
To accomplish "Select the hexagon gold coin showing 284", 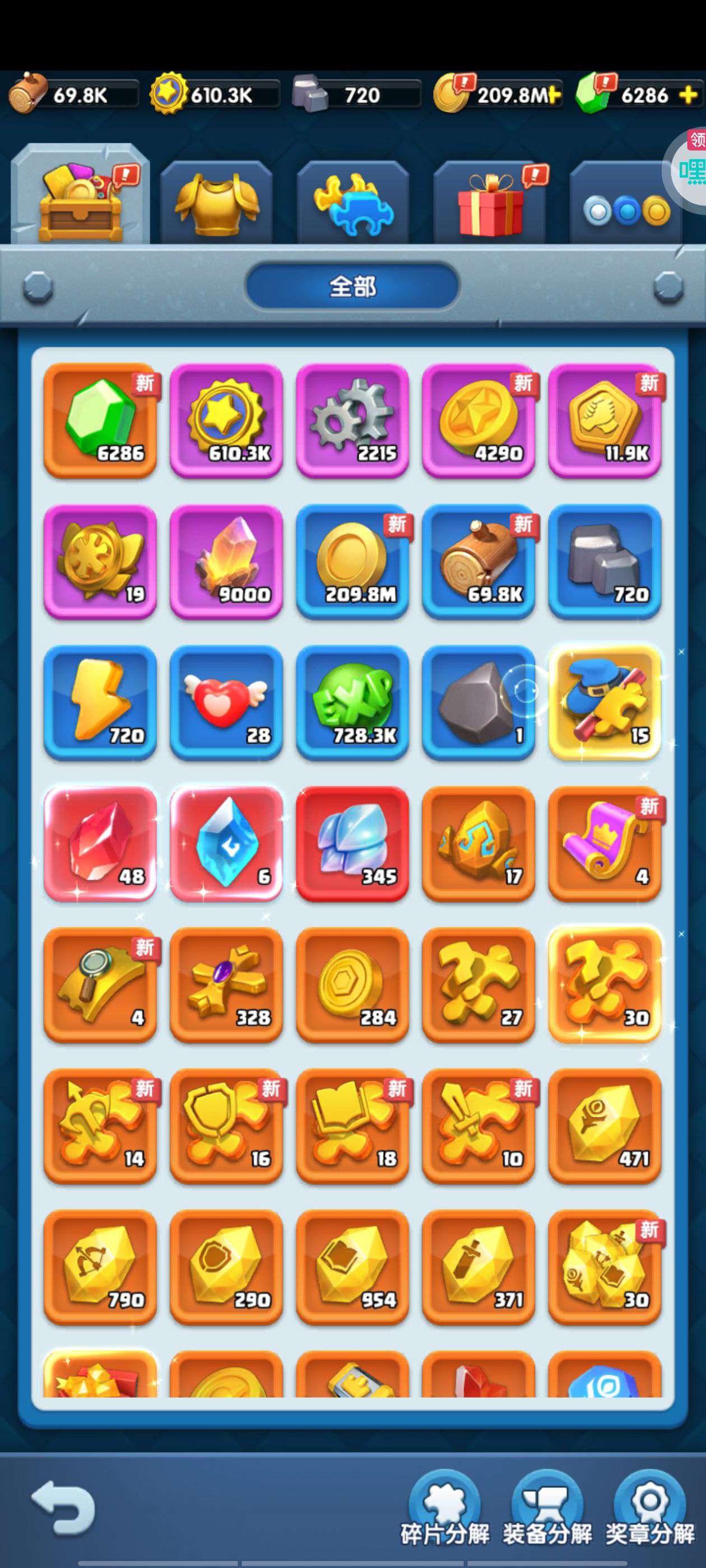I will pyautogui.click(x=352, y=984).
